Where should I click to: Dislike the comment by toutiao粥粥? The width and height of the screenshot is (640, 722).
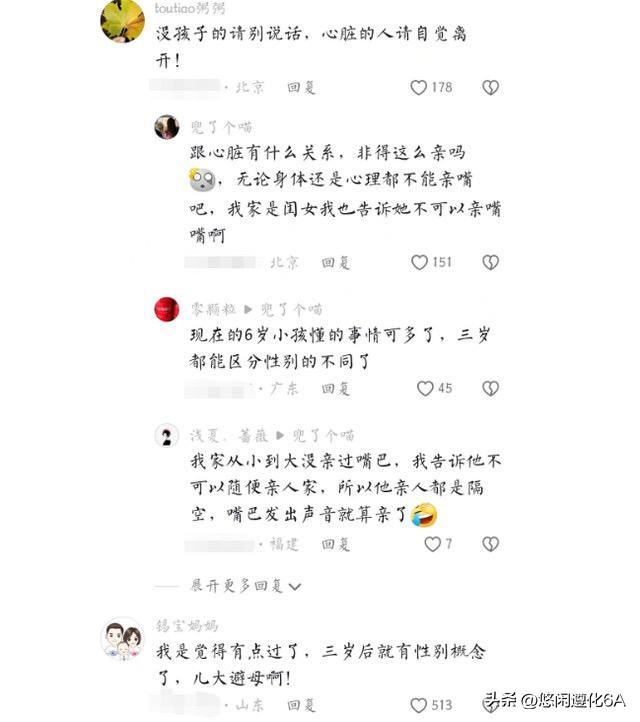(490, 88)
